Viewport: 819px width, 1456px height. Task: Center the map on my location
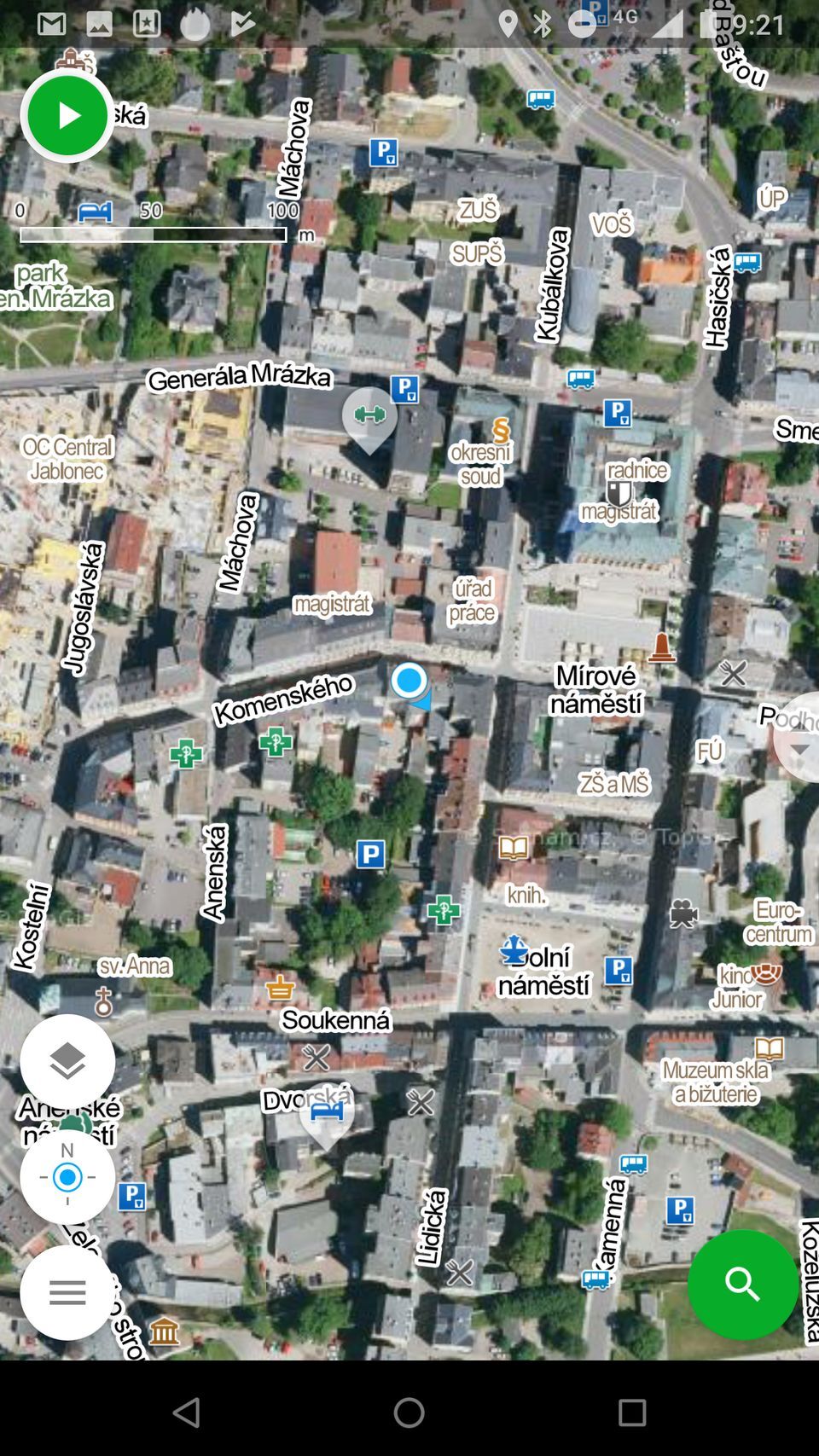pyautogui.click(x=67, y=1178)
